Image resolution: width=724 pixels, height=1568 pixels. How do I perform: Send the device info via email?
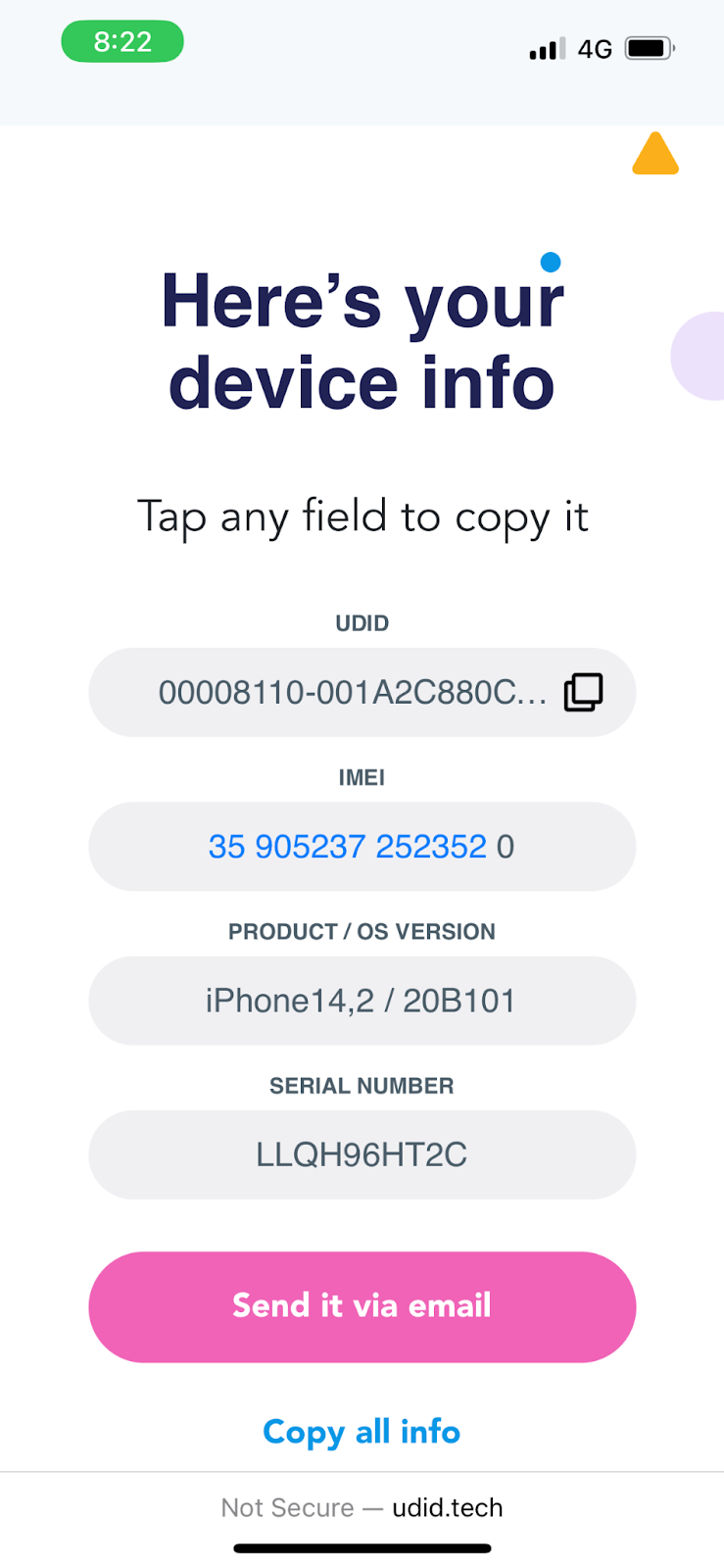pos(362,1306)
